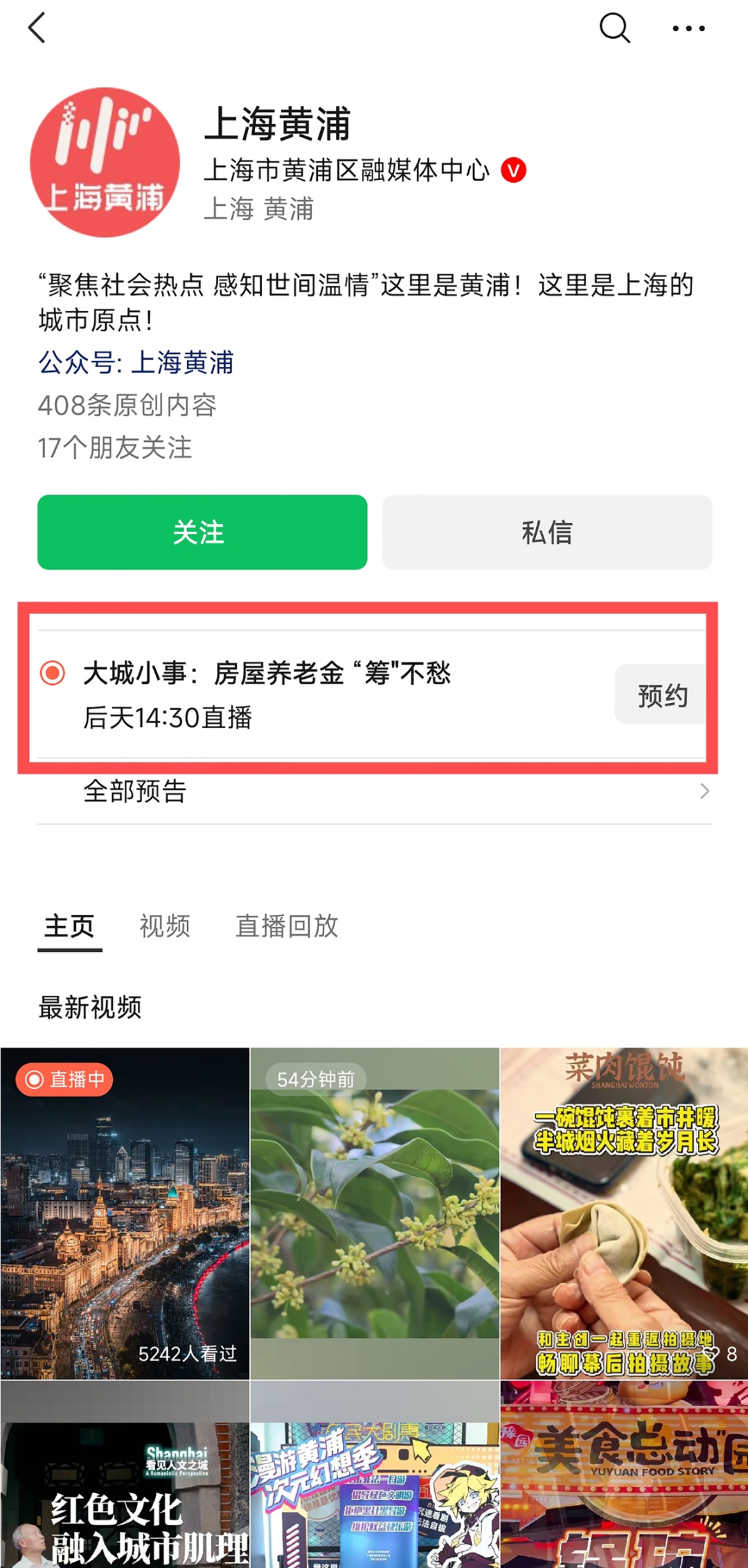Follow 上海黄浦 with the green 关注 button

click(202, 532)
